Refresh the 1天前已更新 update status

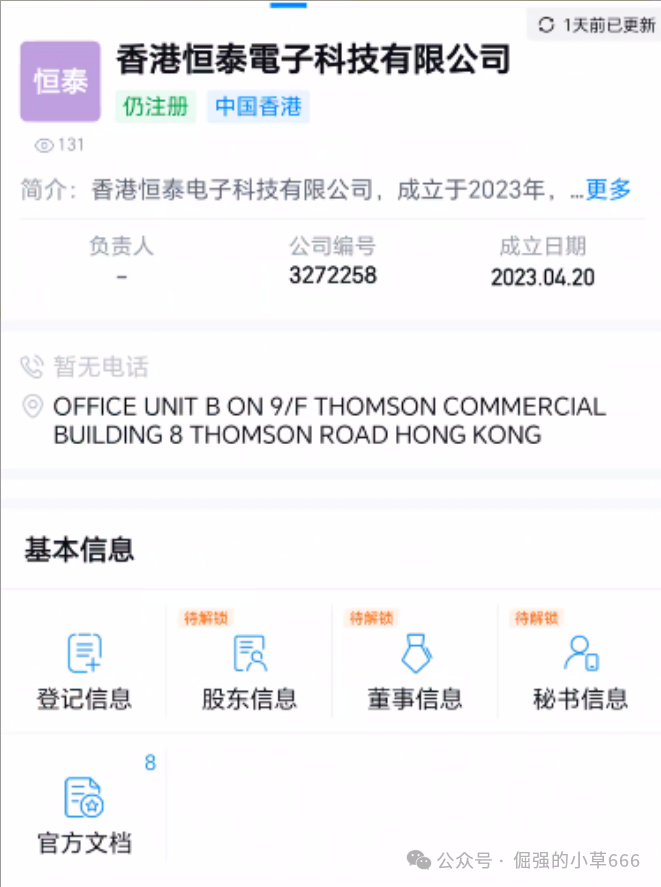(x=595, y=25)
